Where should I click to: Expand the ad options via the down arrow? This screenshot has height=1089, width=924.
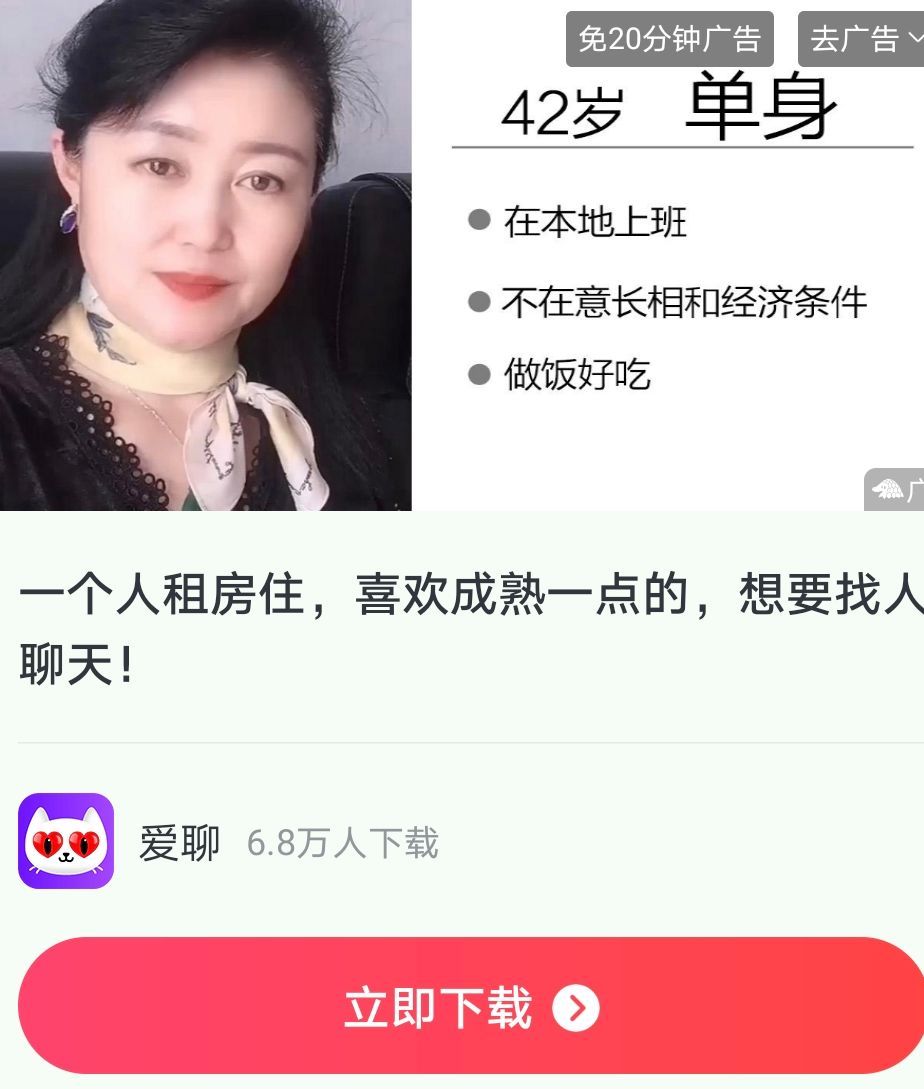916,40
